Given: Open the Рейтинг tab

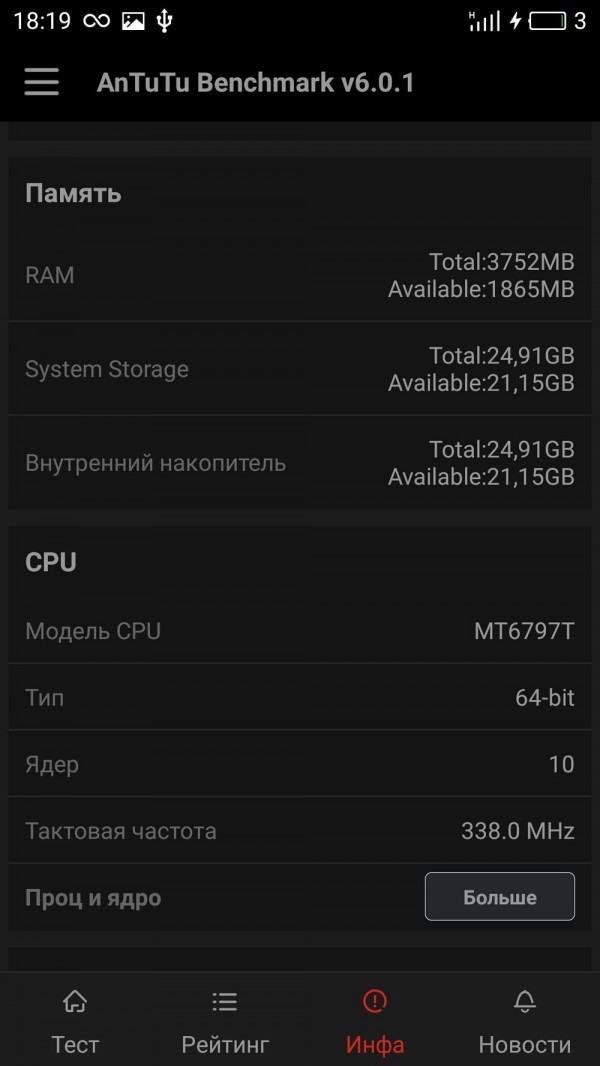Looking at the screenshot, I should coord(225,1021).
